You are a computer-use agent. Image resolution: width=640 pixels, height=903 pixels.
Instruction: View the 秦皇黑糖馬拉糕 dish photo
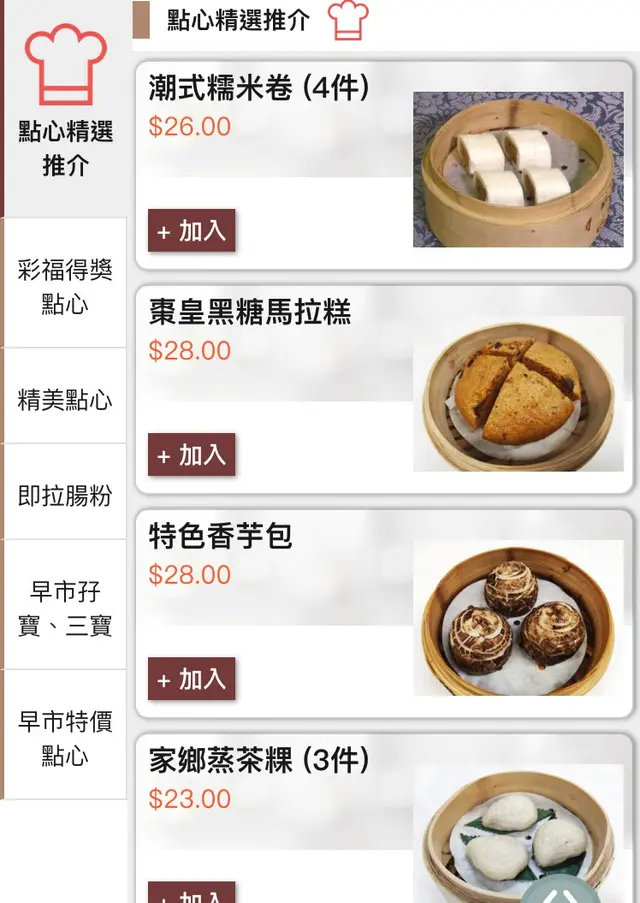(x=517, y=394)
